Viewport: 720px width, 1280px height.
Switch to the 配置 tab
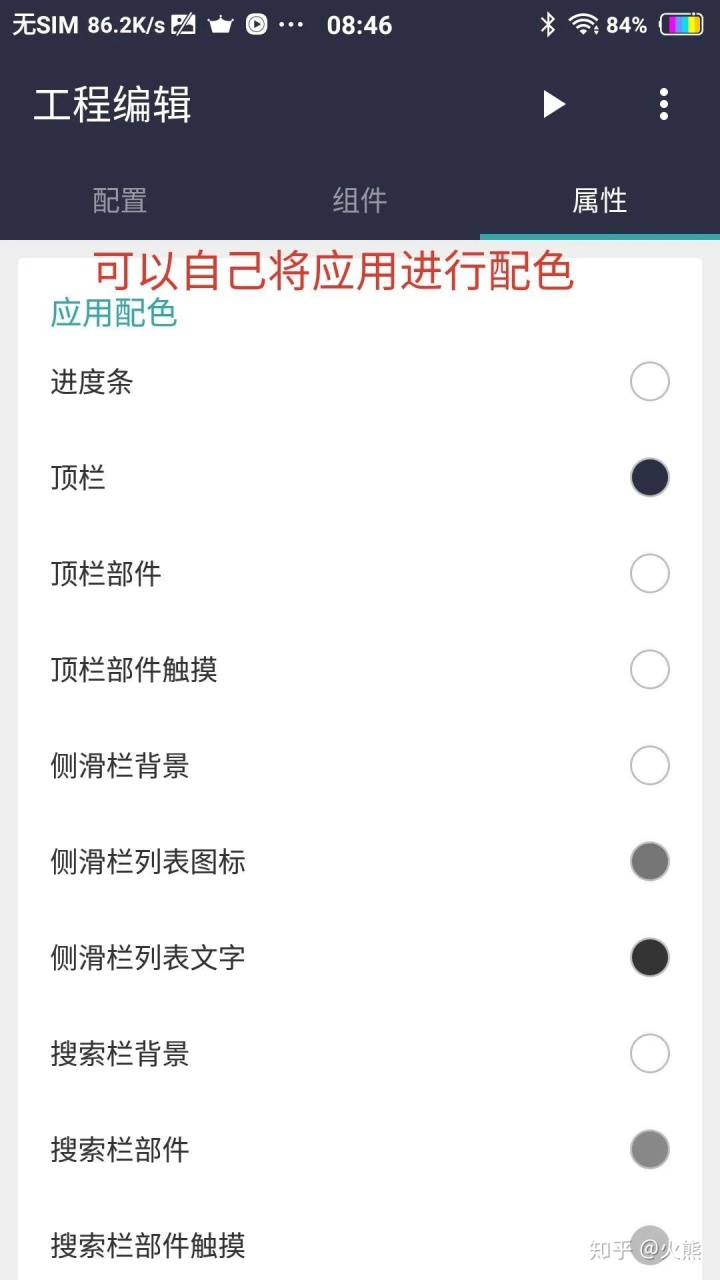pos(119,200)
